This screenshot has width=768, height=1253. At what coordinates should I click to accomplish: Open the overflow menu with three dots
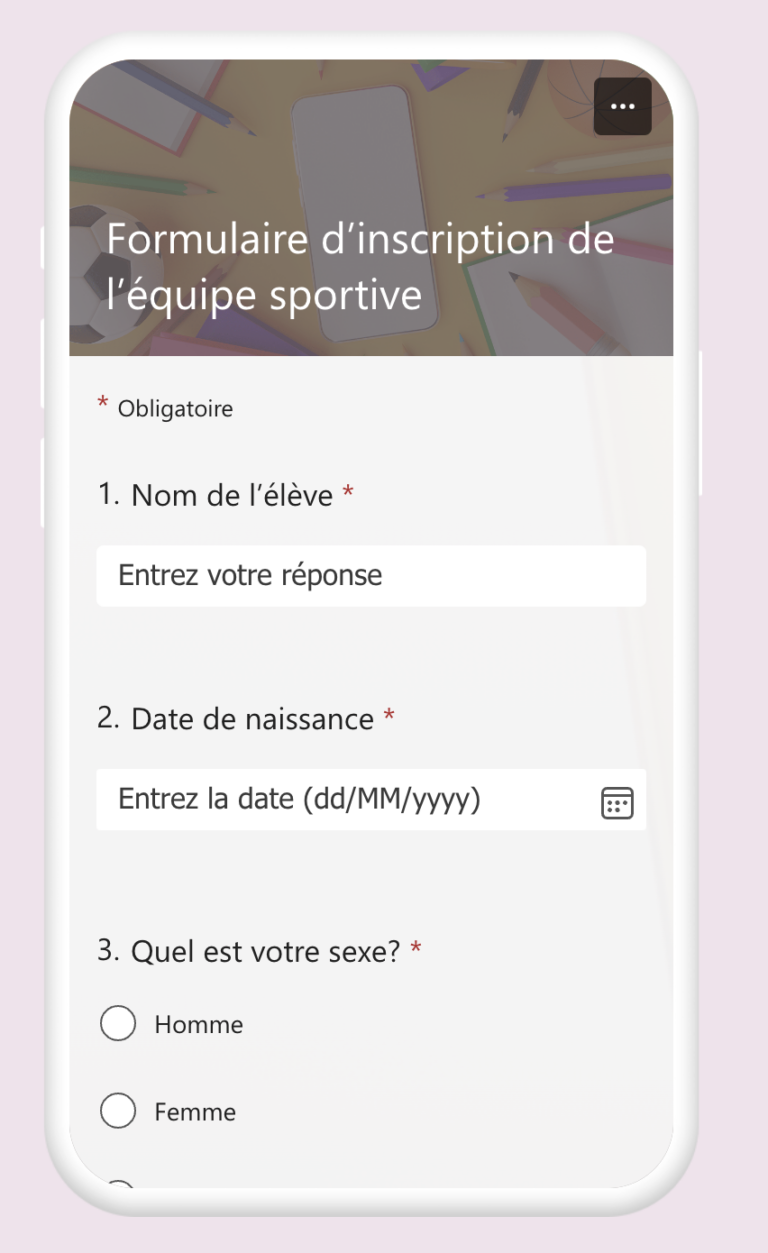coord(622,107)
